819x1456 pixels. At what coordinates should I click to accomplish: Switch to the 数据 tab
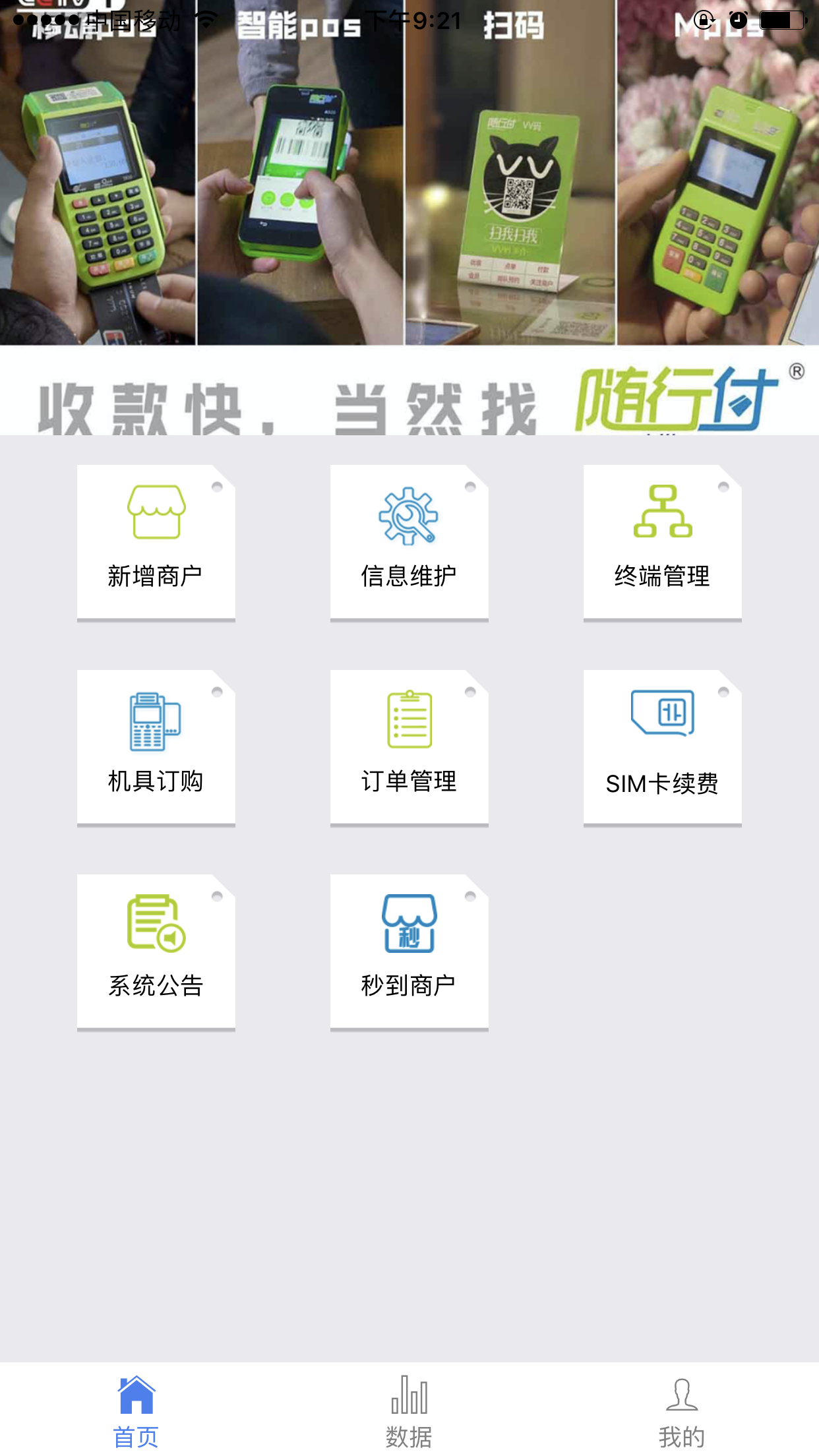click(409, 1410)
